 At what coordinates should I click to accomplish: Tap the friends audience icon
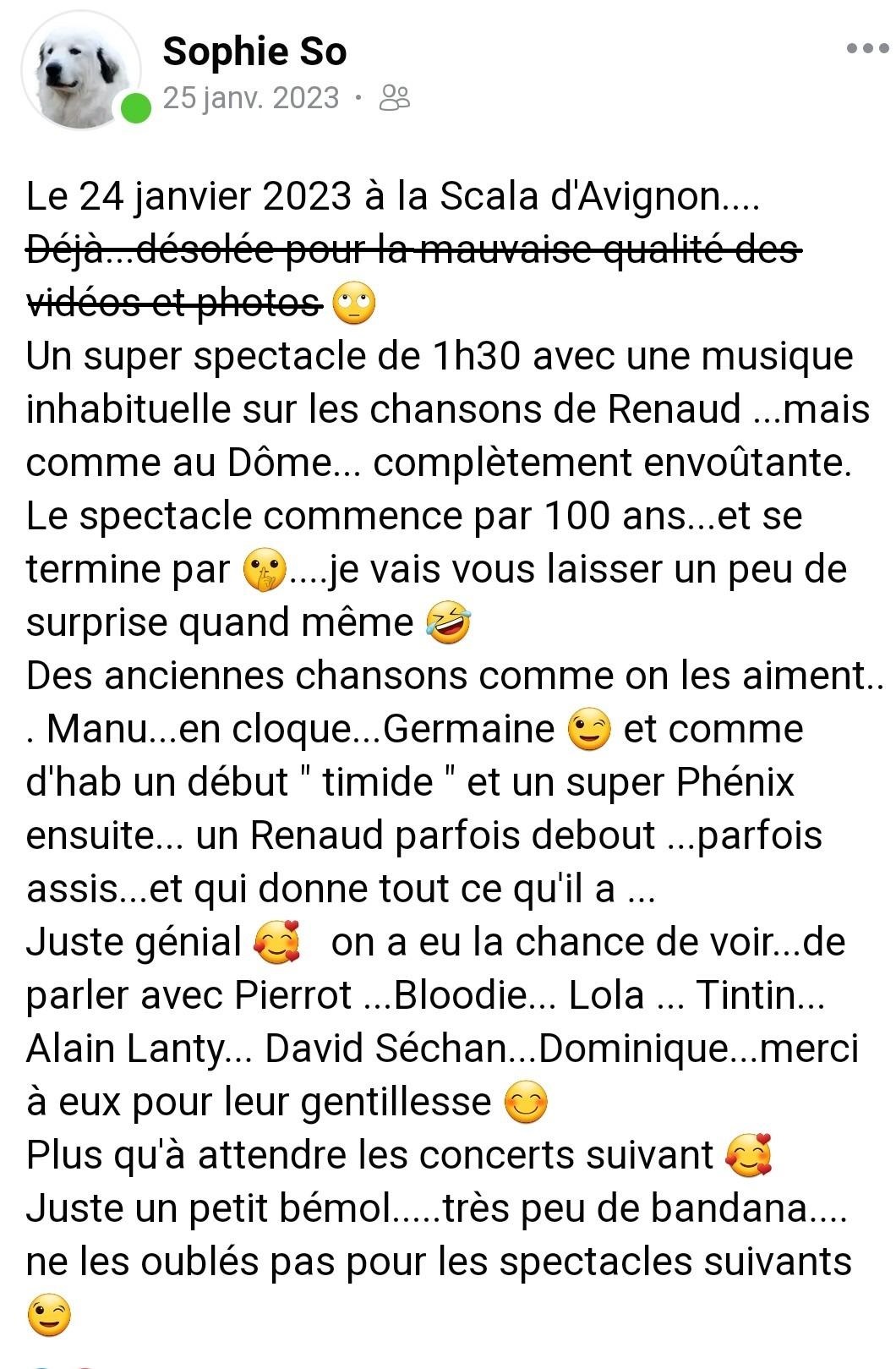pos(394,98)
